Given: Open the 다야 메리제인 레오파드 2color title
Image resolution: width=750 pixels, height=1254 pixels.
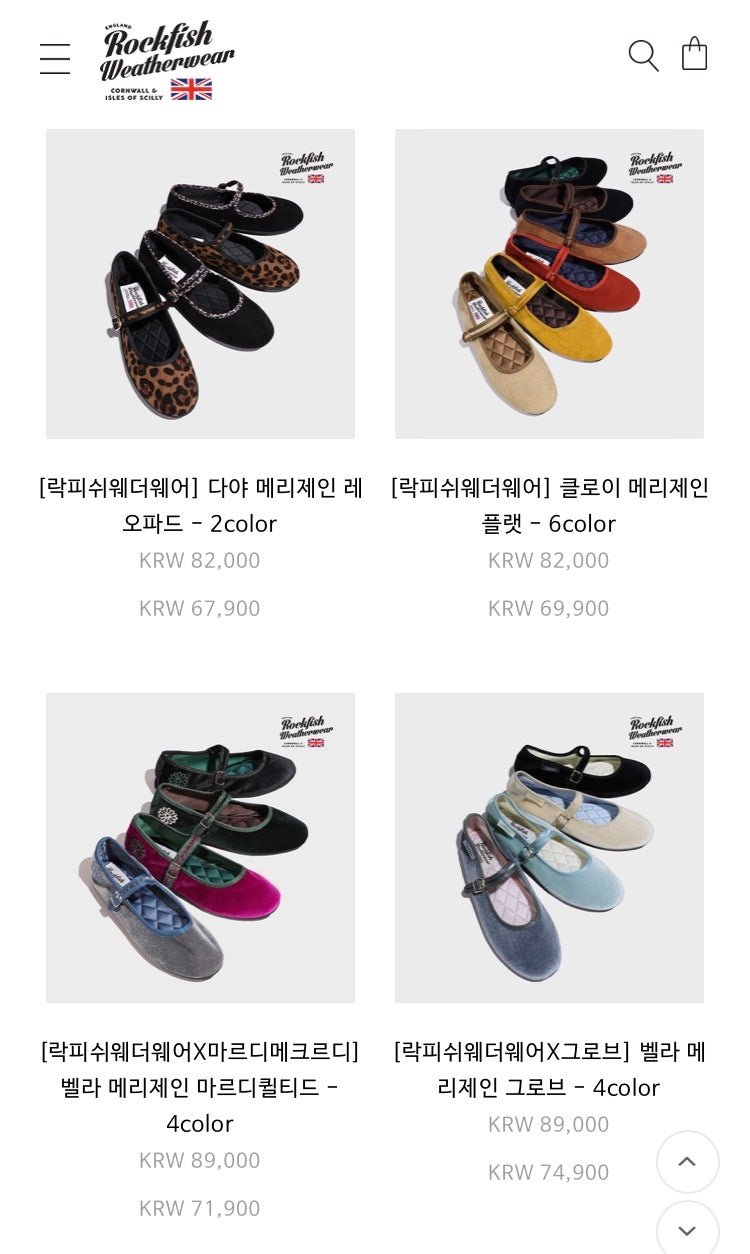Looking at the screenshot, I should 200,506.
